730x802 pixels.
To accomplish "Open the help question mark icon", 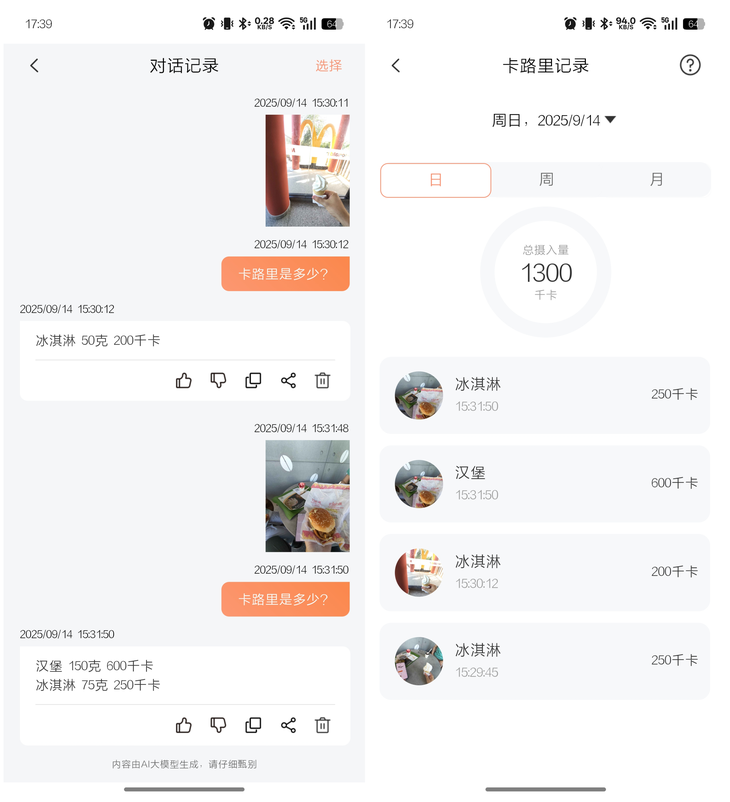I will tap(690, 65).
